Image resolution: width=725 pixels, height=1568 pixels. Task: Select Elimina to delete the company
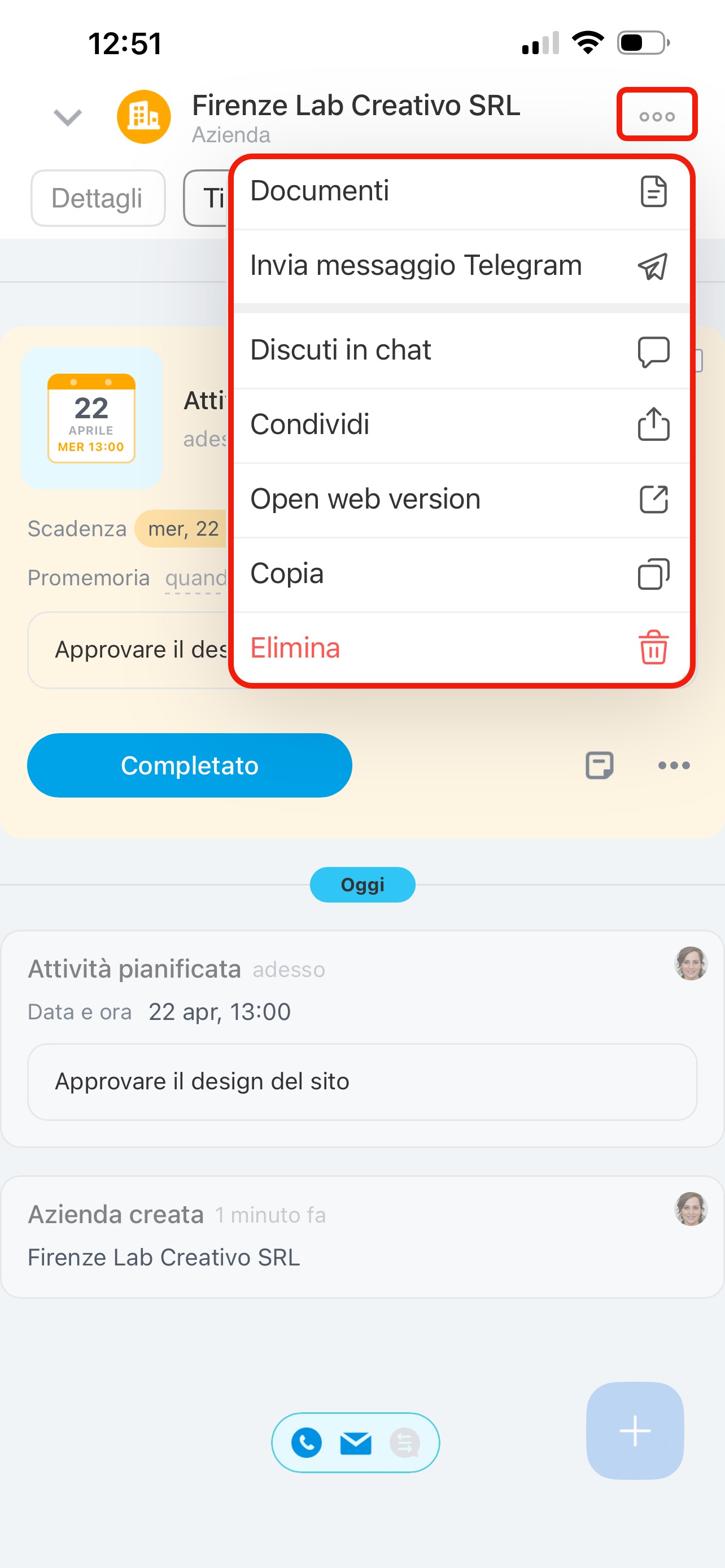click(x=460, y=649)
